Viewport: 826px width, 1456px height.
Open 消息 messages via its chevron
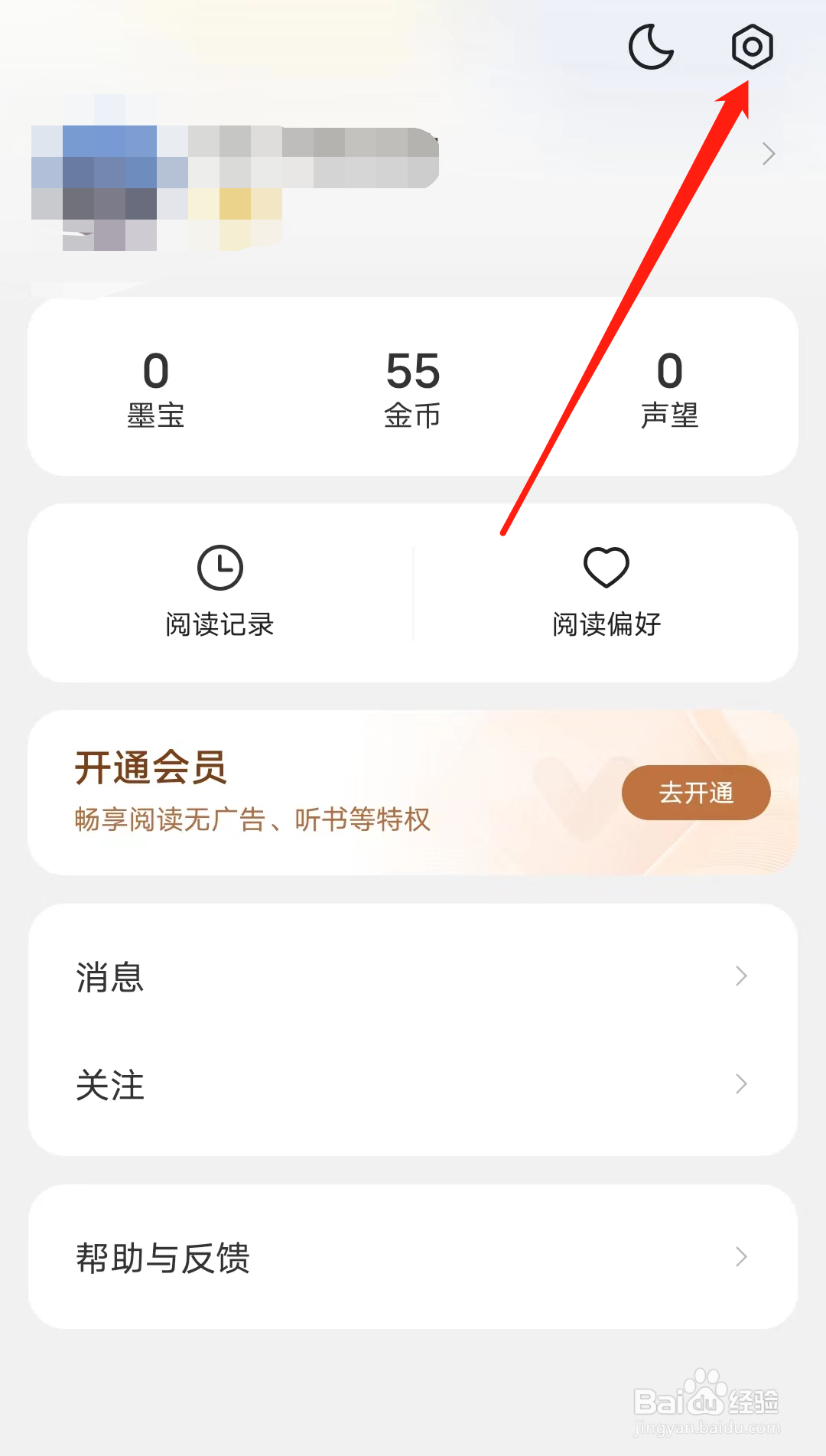tap(740, 976)
